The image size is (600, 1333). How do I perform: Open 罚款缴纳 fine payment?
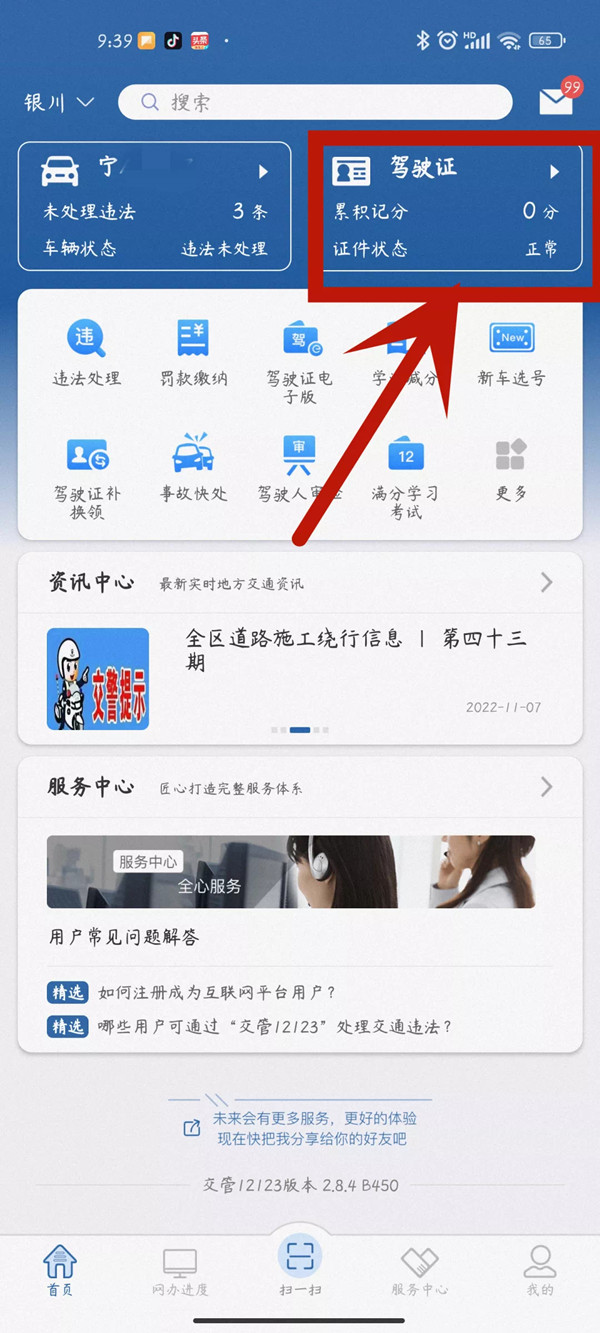(193, 353)
